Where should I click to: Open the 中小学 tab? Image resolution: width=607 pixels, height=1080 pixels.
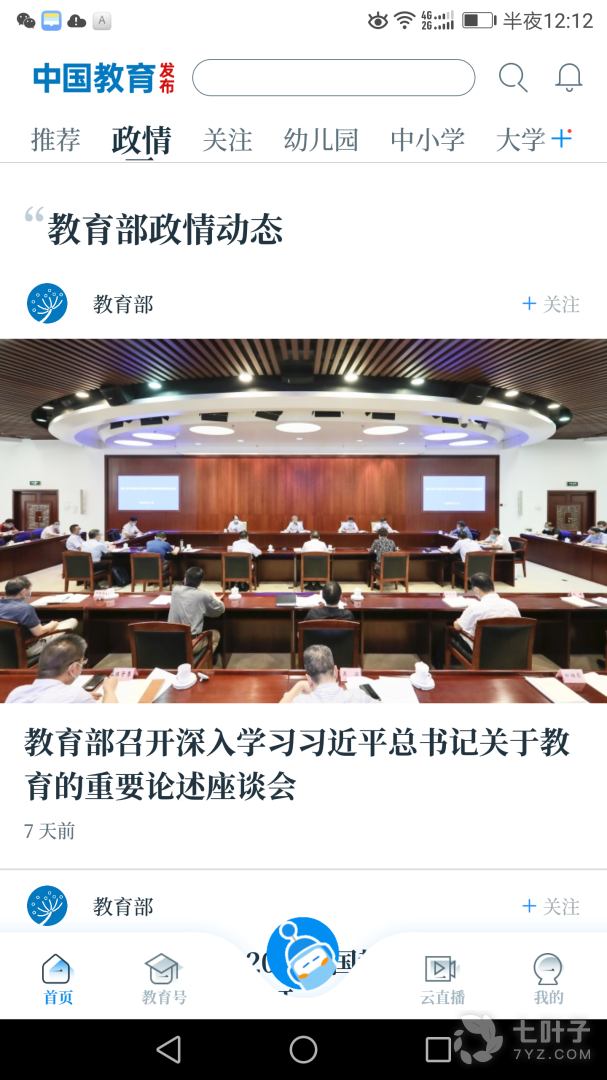click(x=428, y=140)
